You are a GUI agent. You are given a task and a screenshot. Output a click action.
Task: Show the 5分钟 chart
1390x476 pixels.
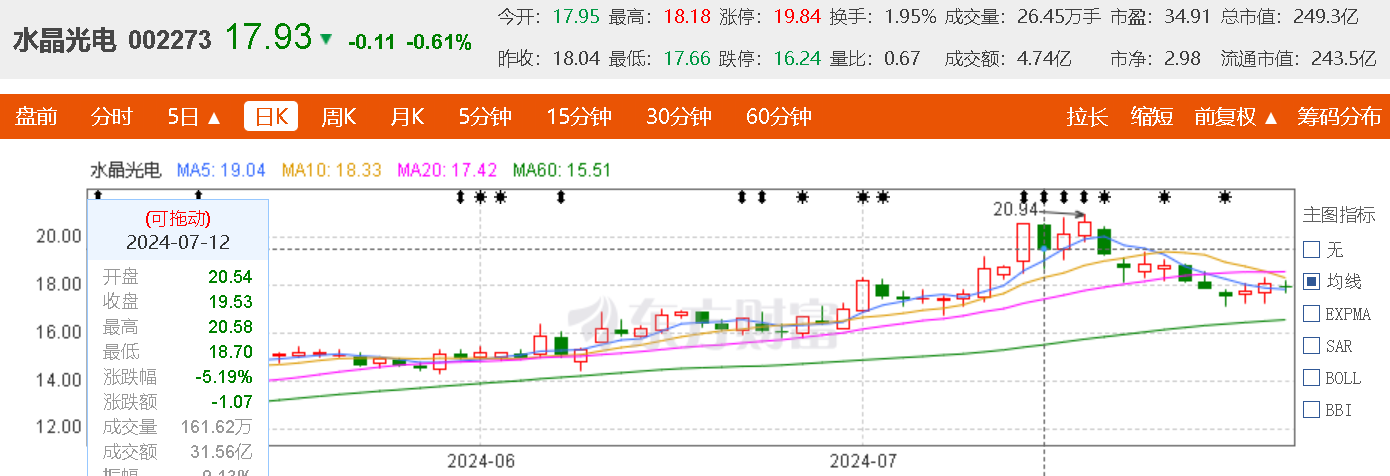tap(485, 117)
